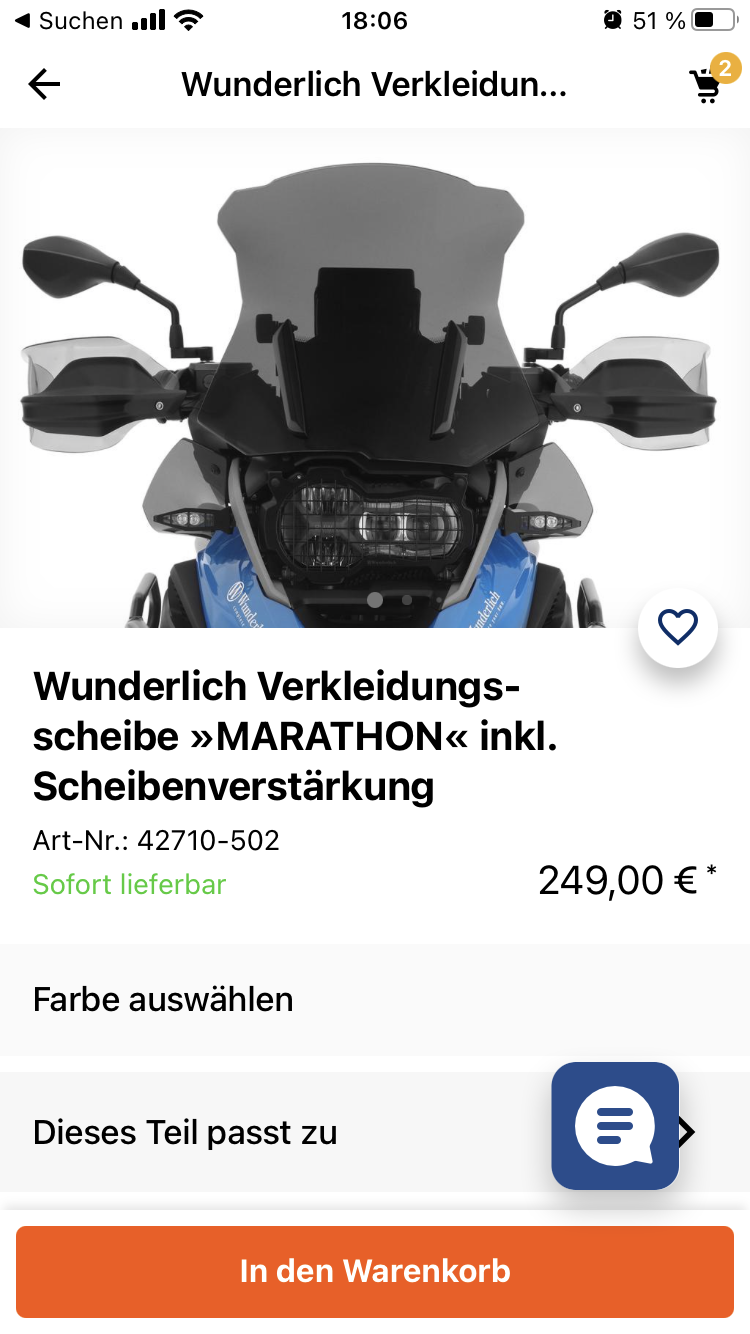750x1334 pixels.
Task: Open the chat support bubble
Action: 615,1125
